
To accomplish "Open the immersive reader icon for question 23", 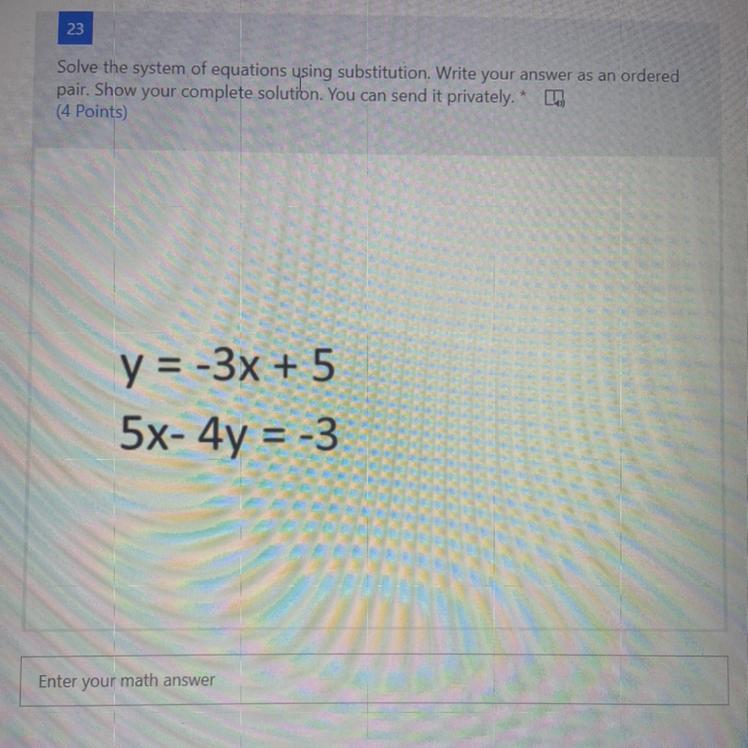I will click(555, 98).
